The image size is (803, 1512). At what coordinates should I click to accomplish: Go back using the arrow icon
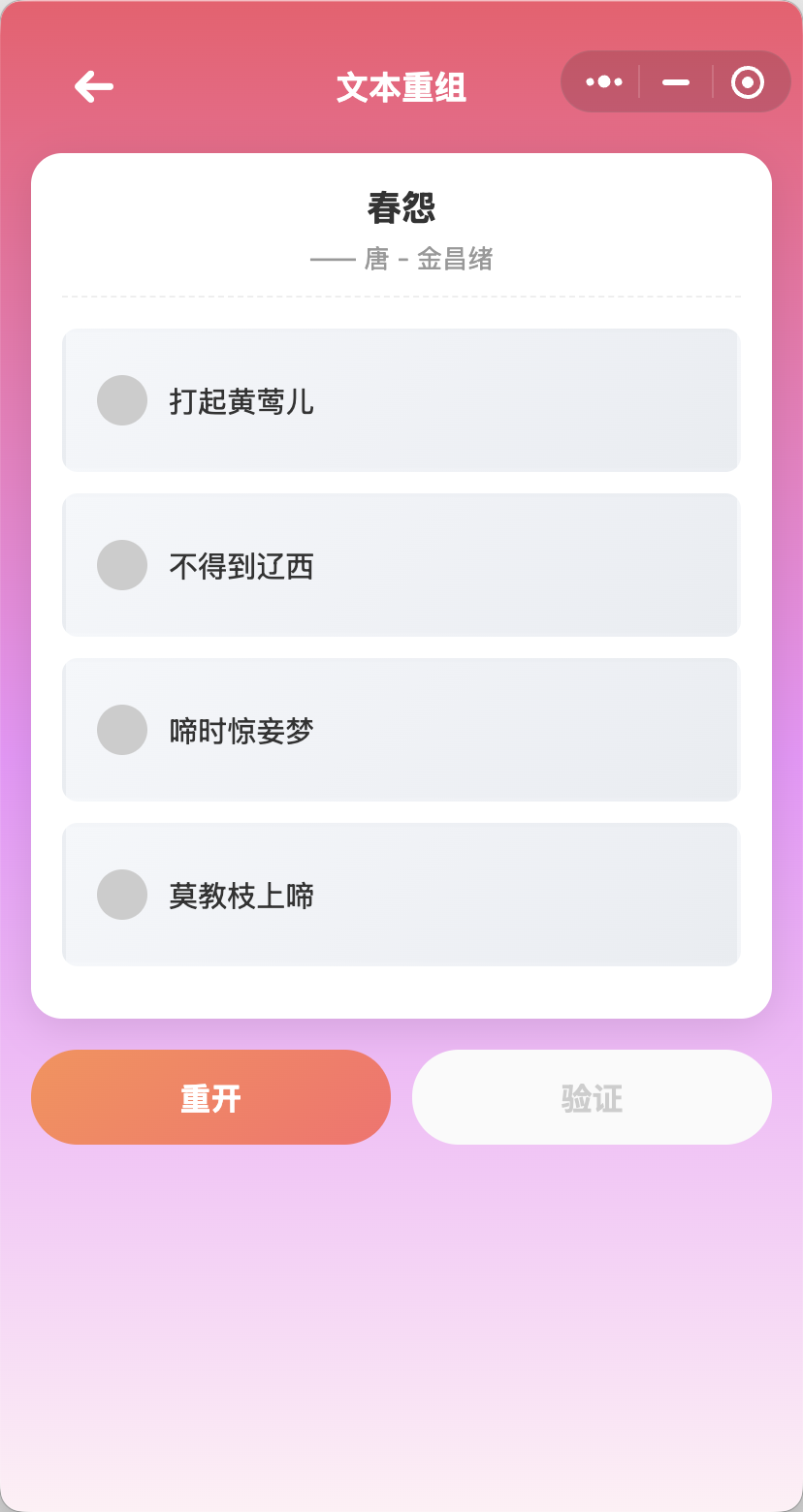pos(94,87)
